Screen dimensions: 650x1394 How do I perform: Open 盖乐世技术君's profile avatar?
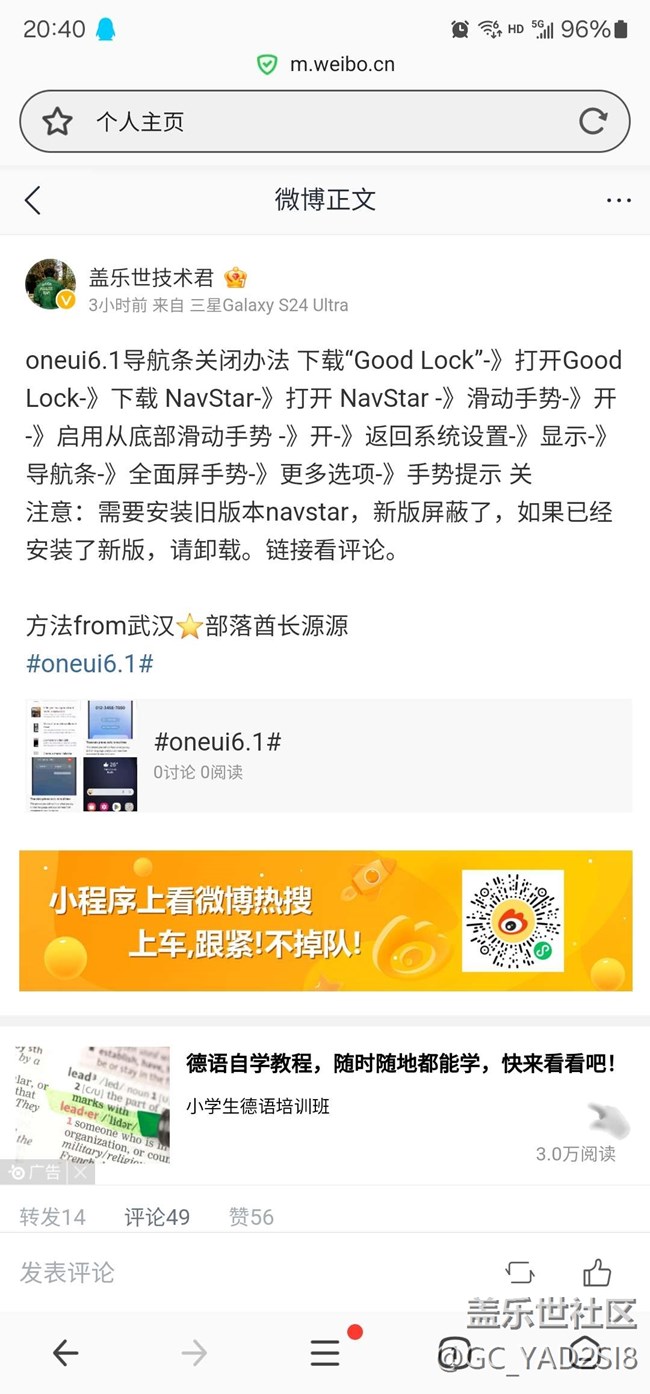pyautogui.click(x=50, y=286)
